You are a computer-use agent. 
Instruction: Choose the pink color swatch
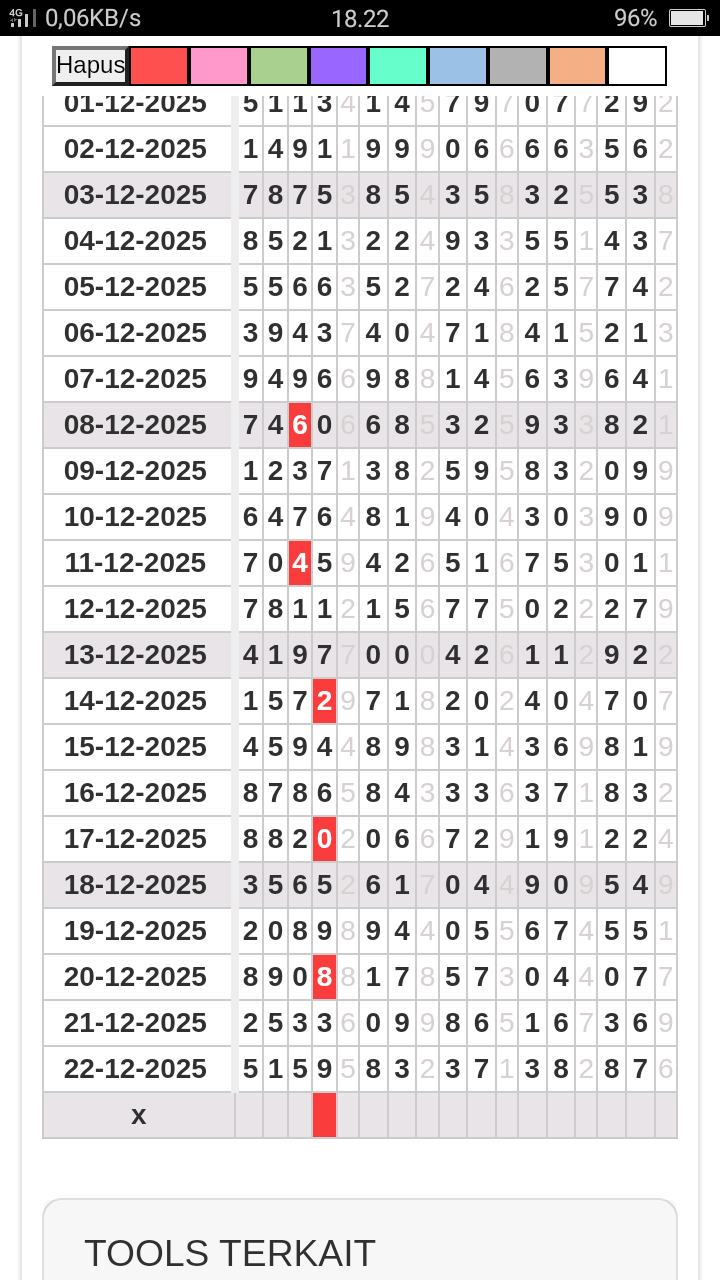point(219,66)
